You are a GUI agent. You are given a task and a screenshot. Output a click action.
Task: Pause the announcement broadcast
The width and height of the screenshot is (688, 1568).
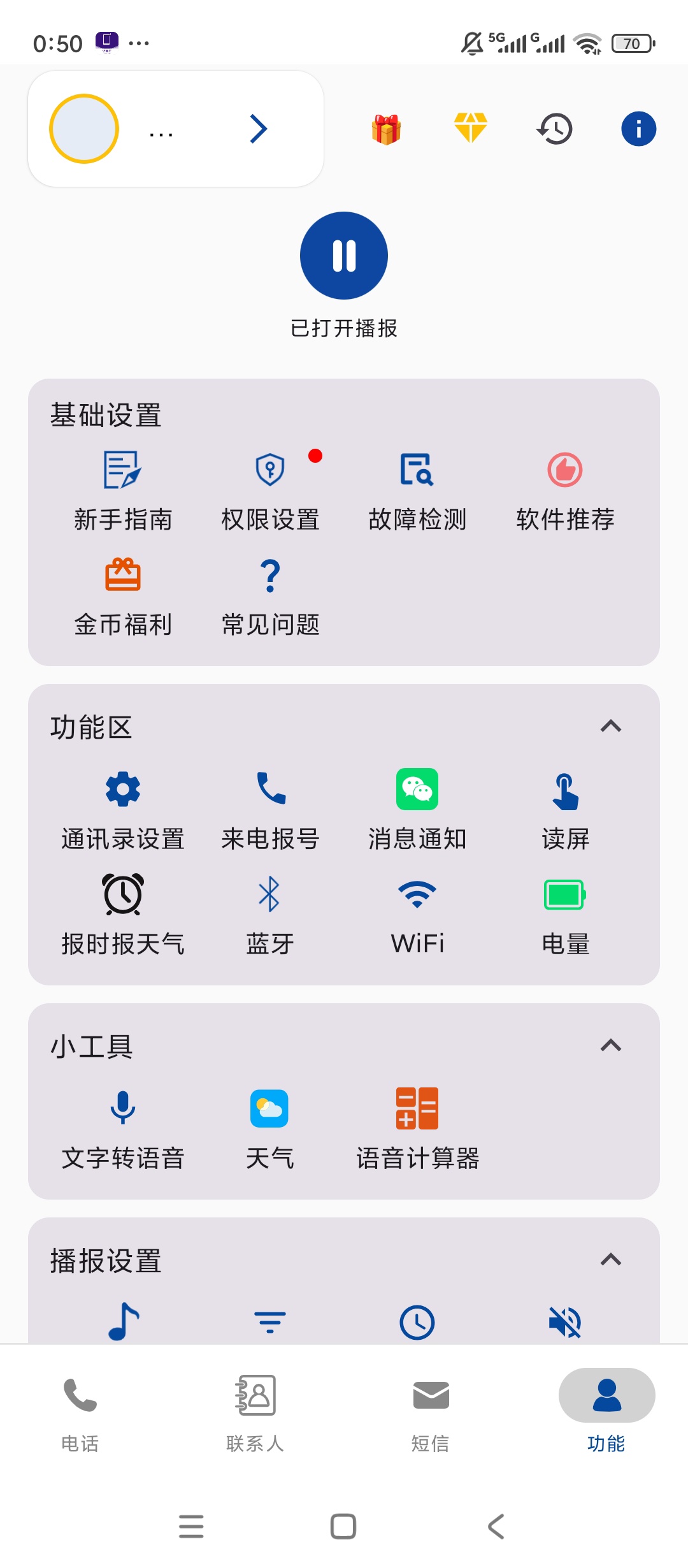coord(344,256)
